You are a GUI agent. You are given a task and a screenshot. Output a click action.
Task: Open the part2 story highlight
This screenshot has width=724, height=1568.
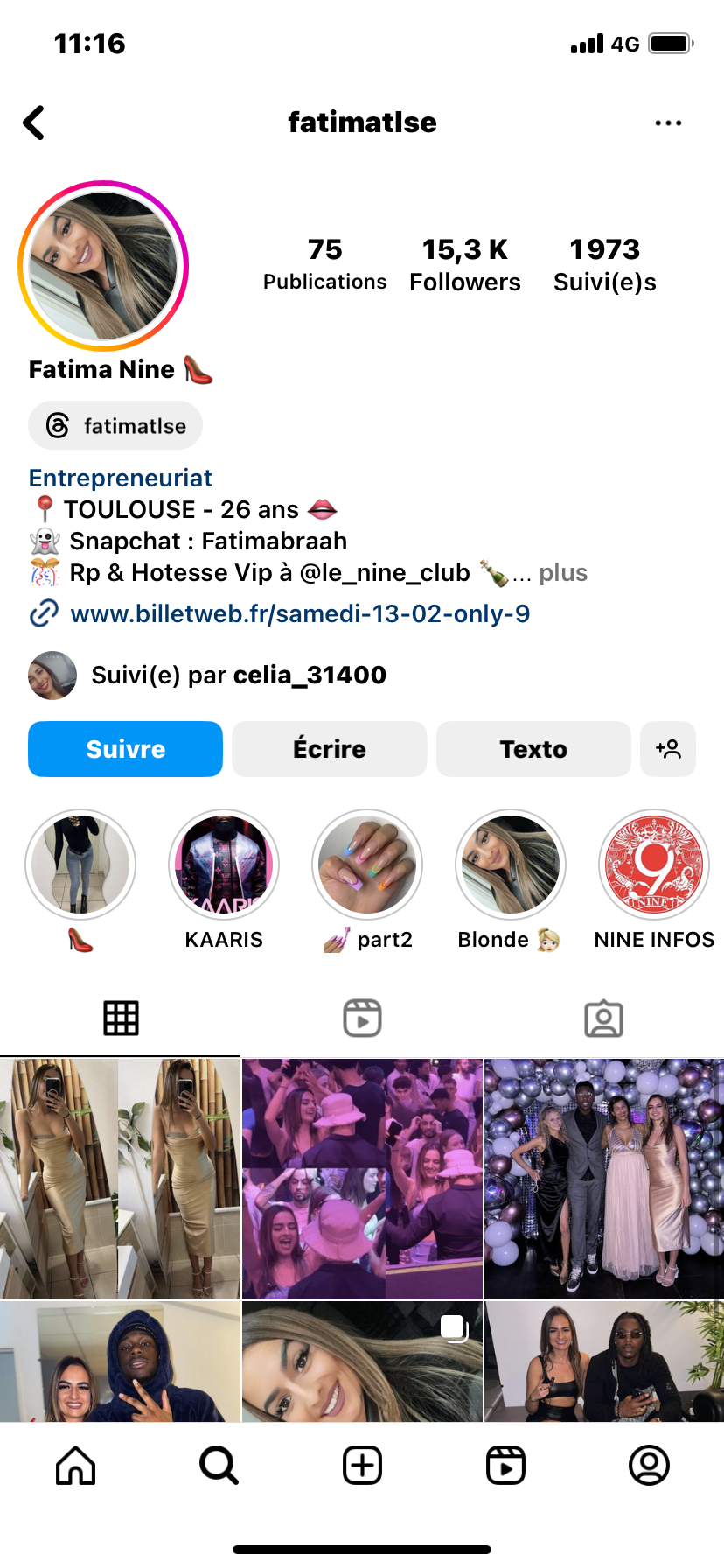pos(367,864)
